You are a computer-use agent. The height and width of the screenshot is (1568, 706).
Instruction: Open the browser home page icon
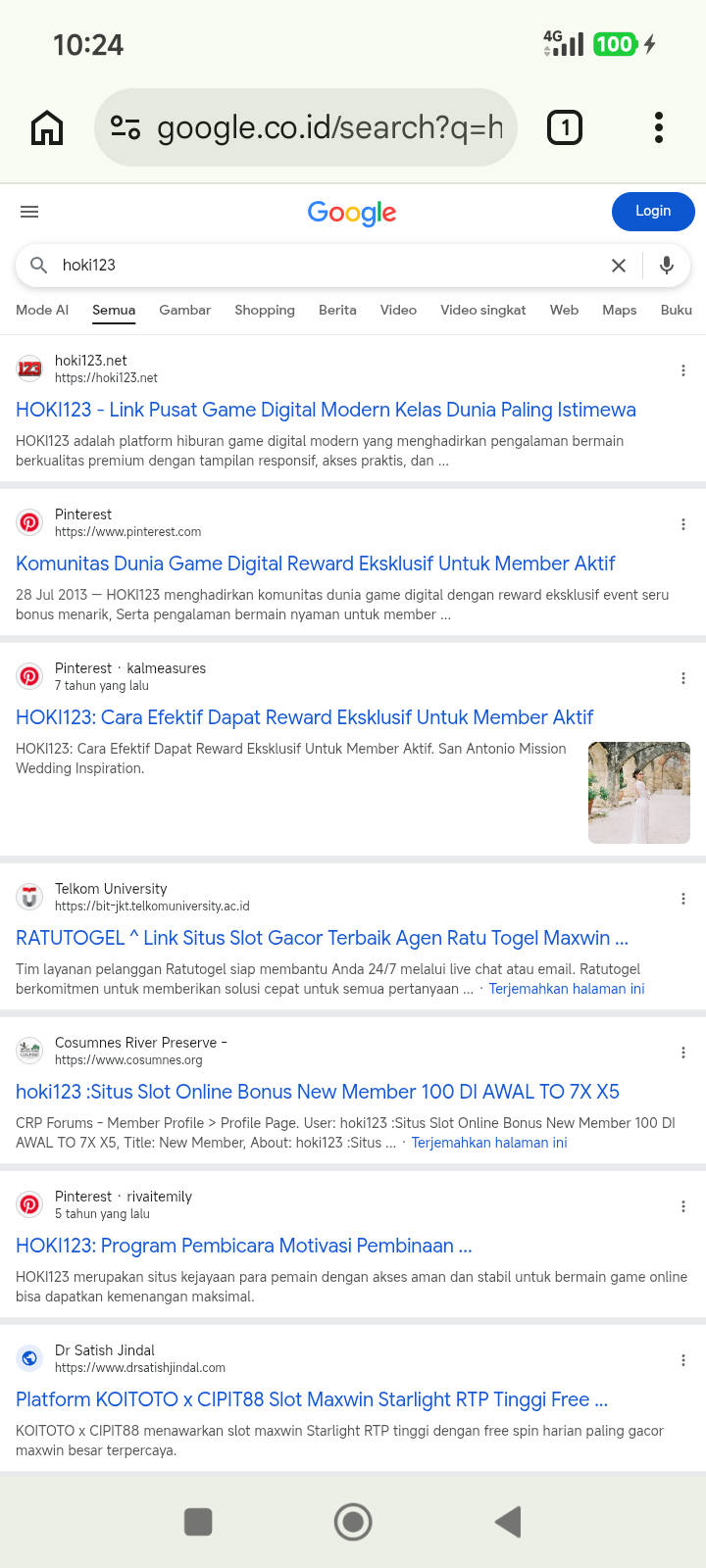[47, 127]
